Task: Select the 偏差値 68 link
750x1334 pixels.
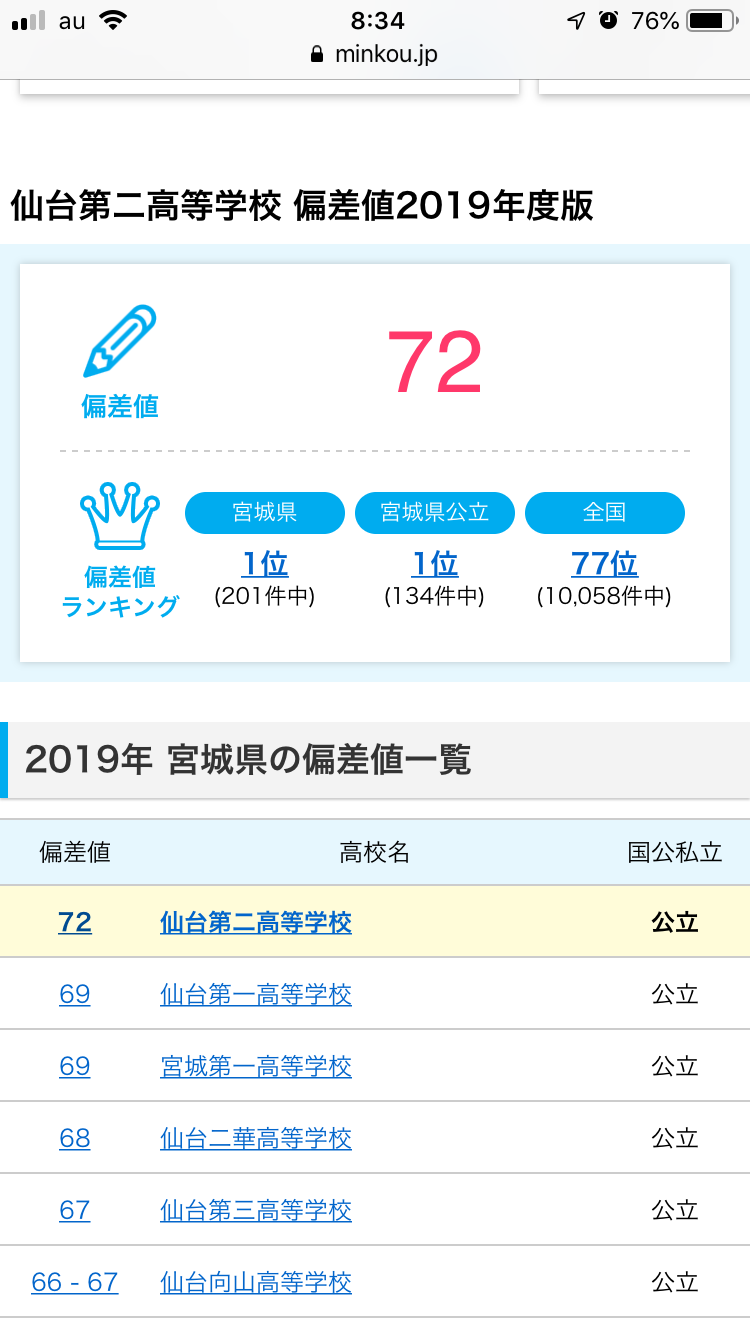Action: click(75, 1138)
